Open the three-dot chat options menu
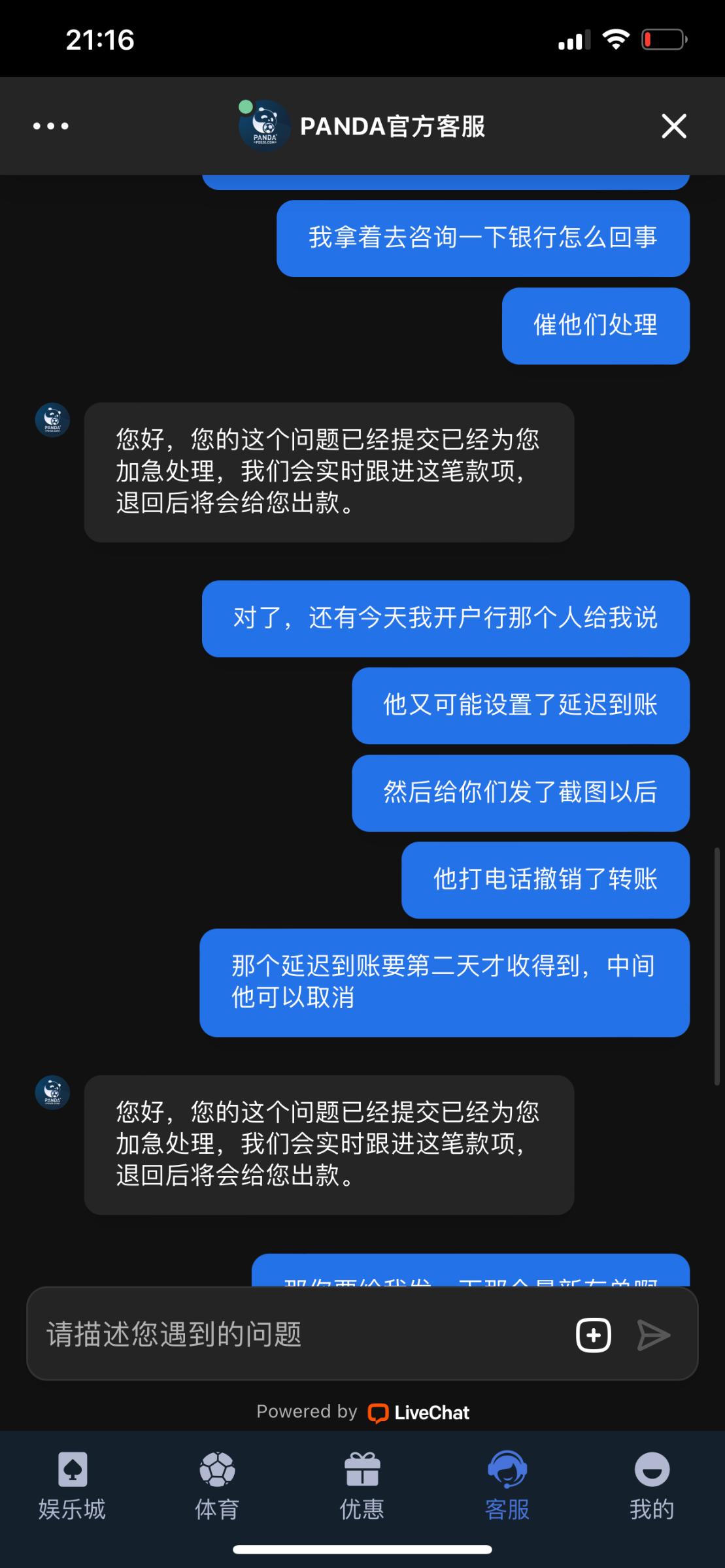 point(51,126)
